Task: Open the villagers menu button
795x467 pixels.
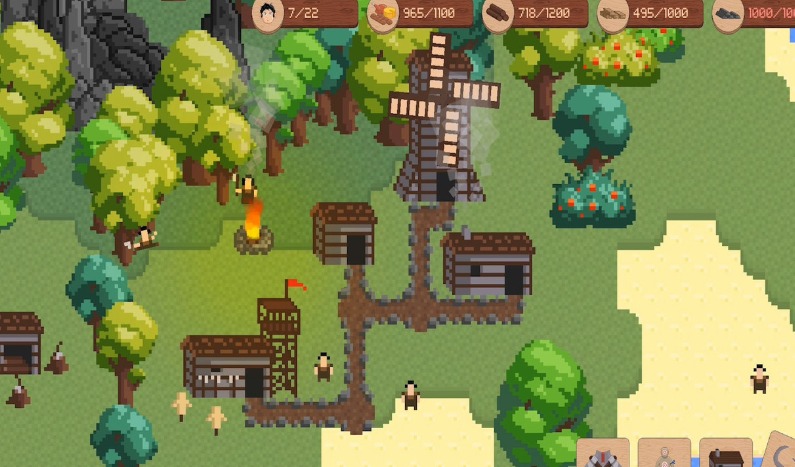Action: (665, 455)
